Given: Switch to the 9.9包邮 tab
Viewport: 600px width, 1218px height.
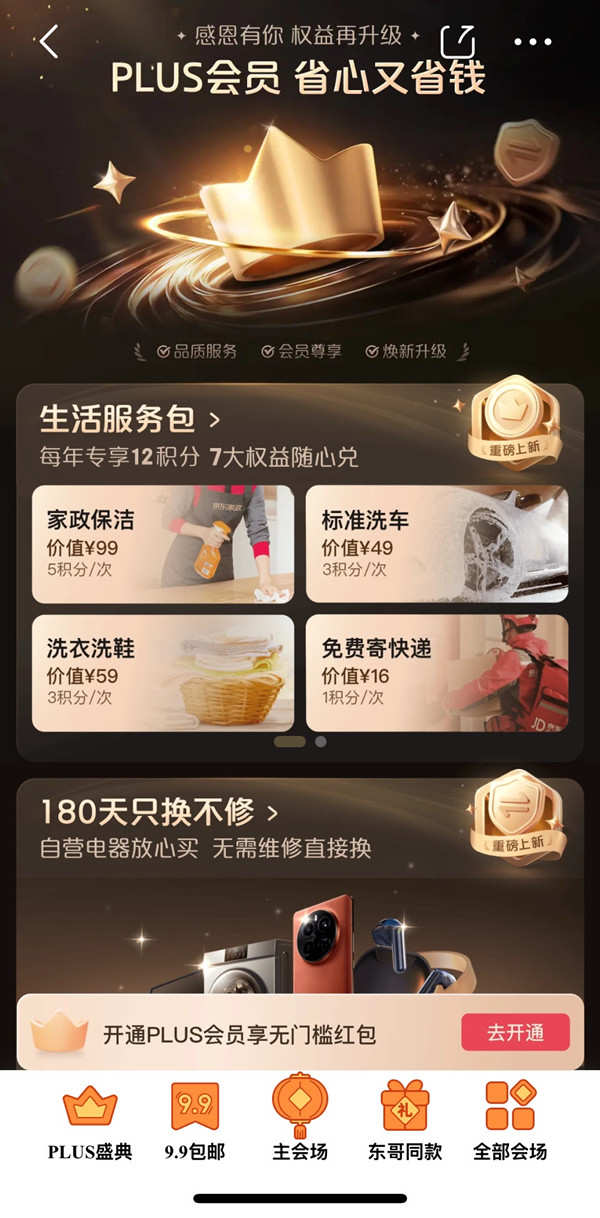Looking at the screenshot, I should tap(195, 1119).
